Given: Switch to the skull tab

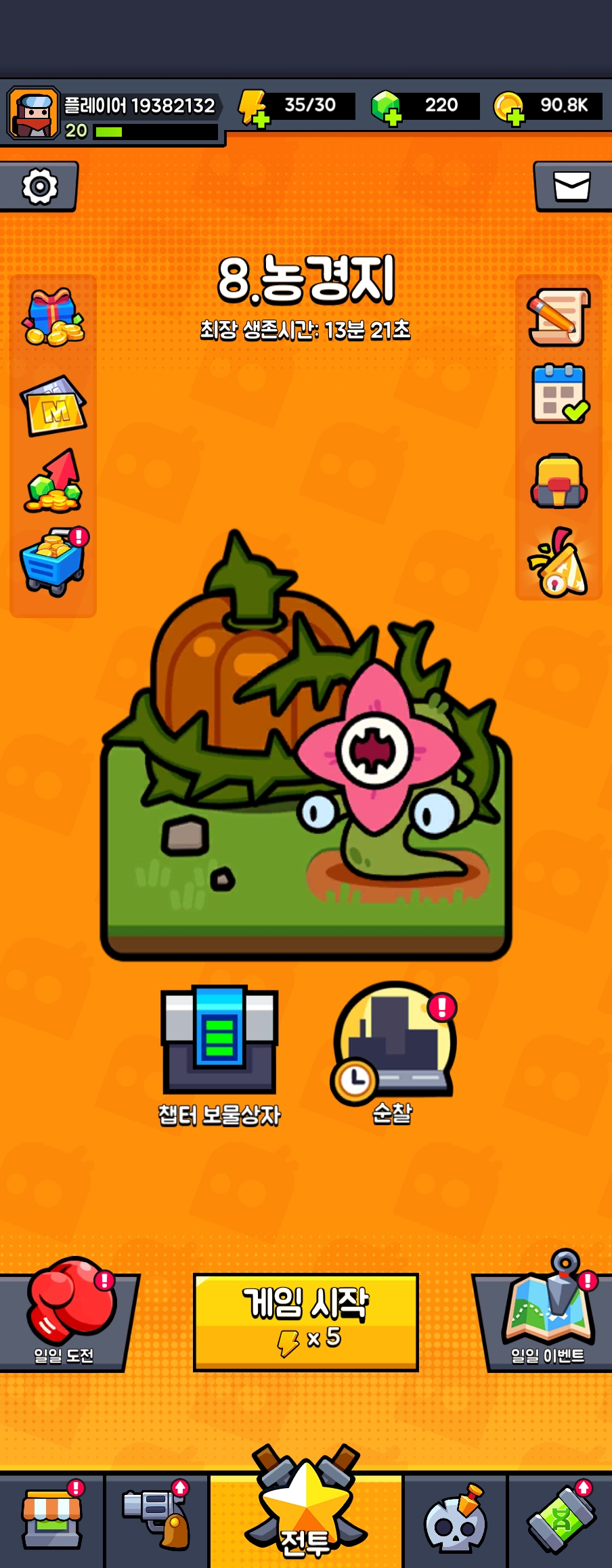Looking at the screenshot, I should coord(455,1521).
